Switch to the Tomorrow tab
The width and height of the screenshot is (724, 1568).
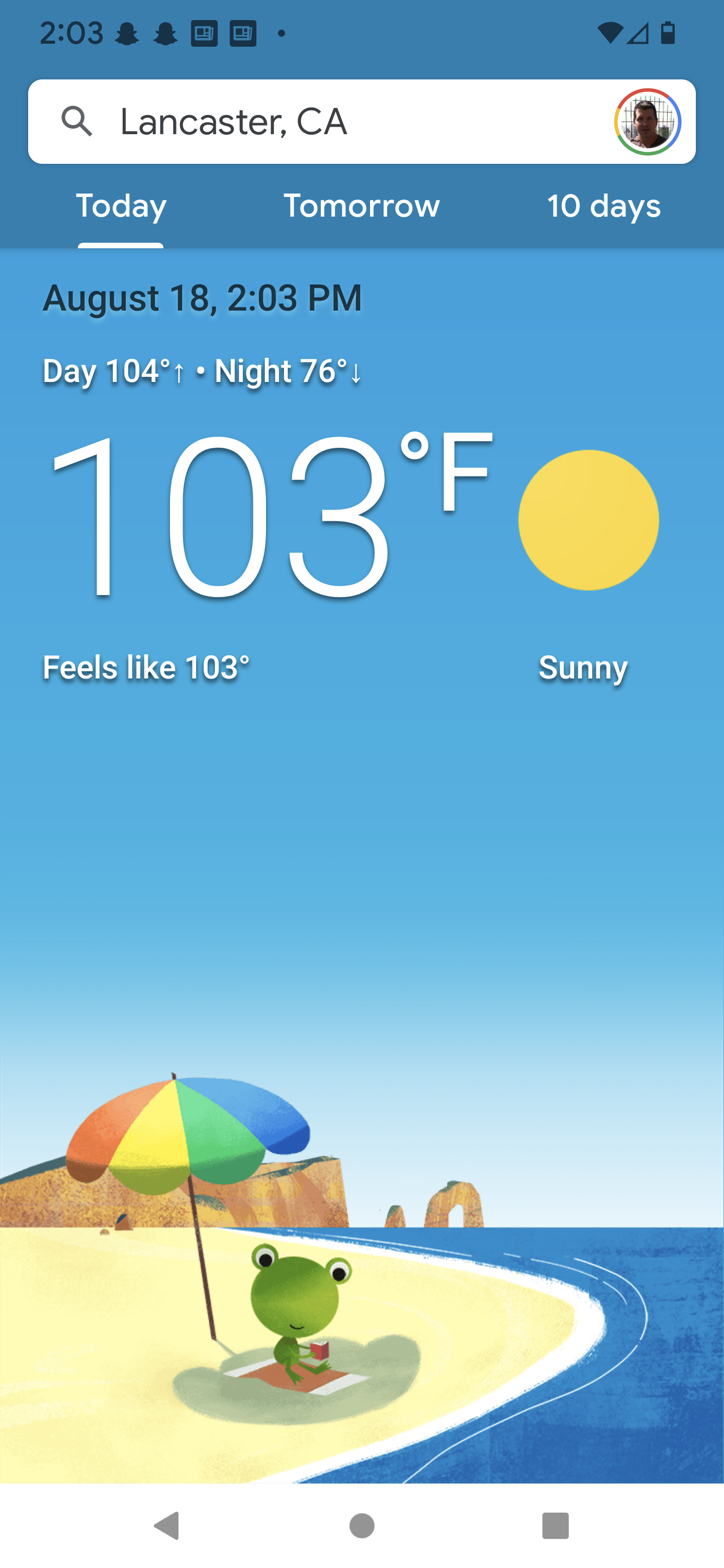pos(361,207)
